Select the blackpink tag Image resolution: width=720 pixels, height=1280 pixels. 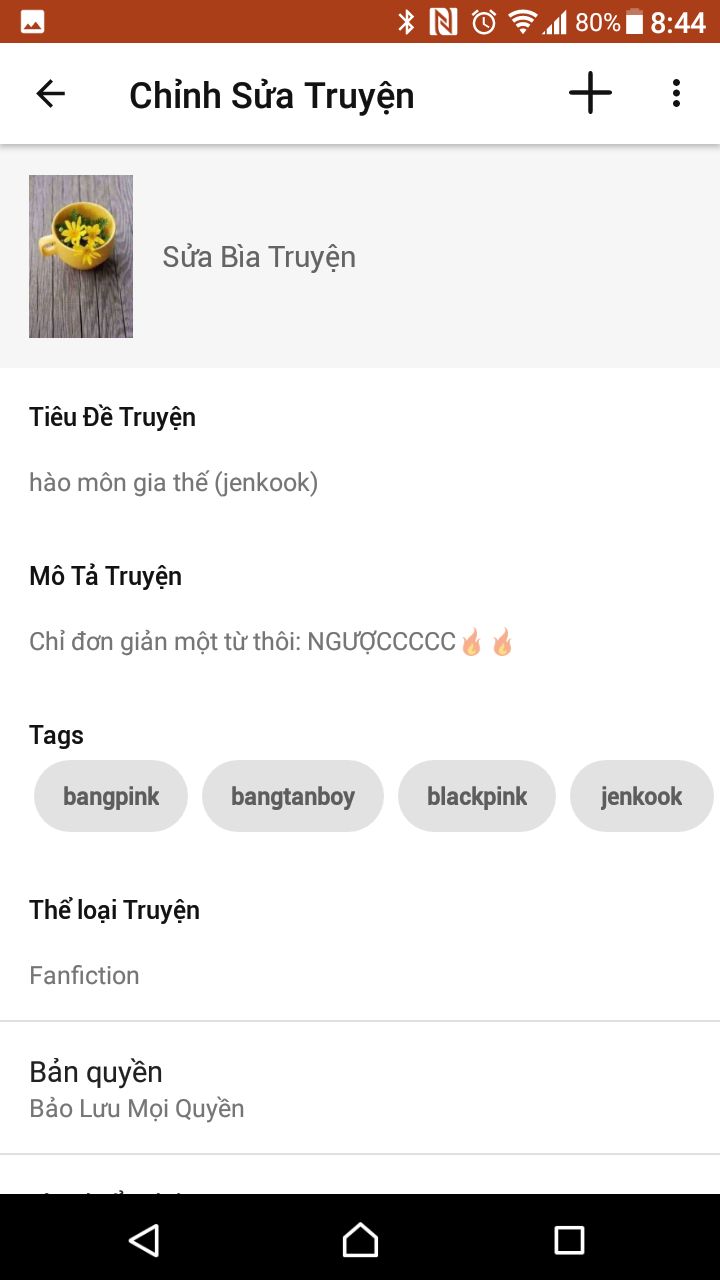(477, 796)
